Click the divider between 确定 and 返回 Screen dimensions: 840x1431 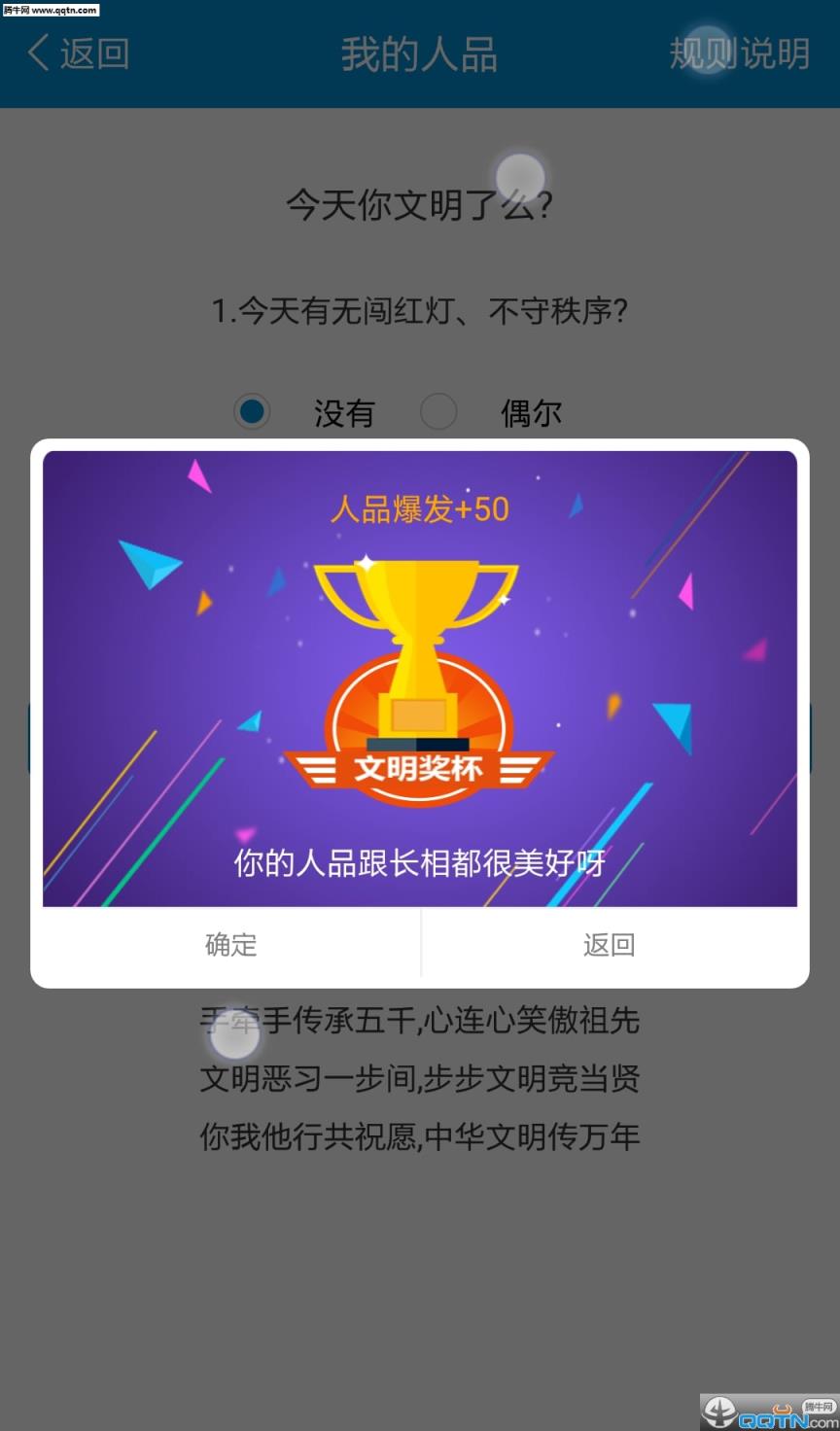421,945
